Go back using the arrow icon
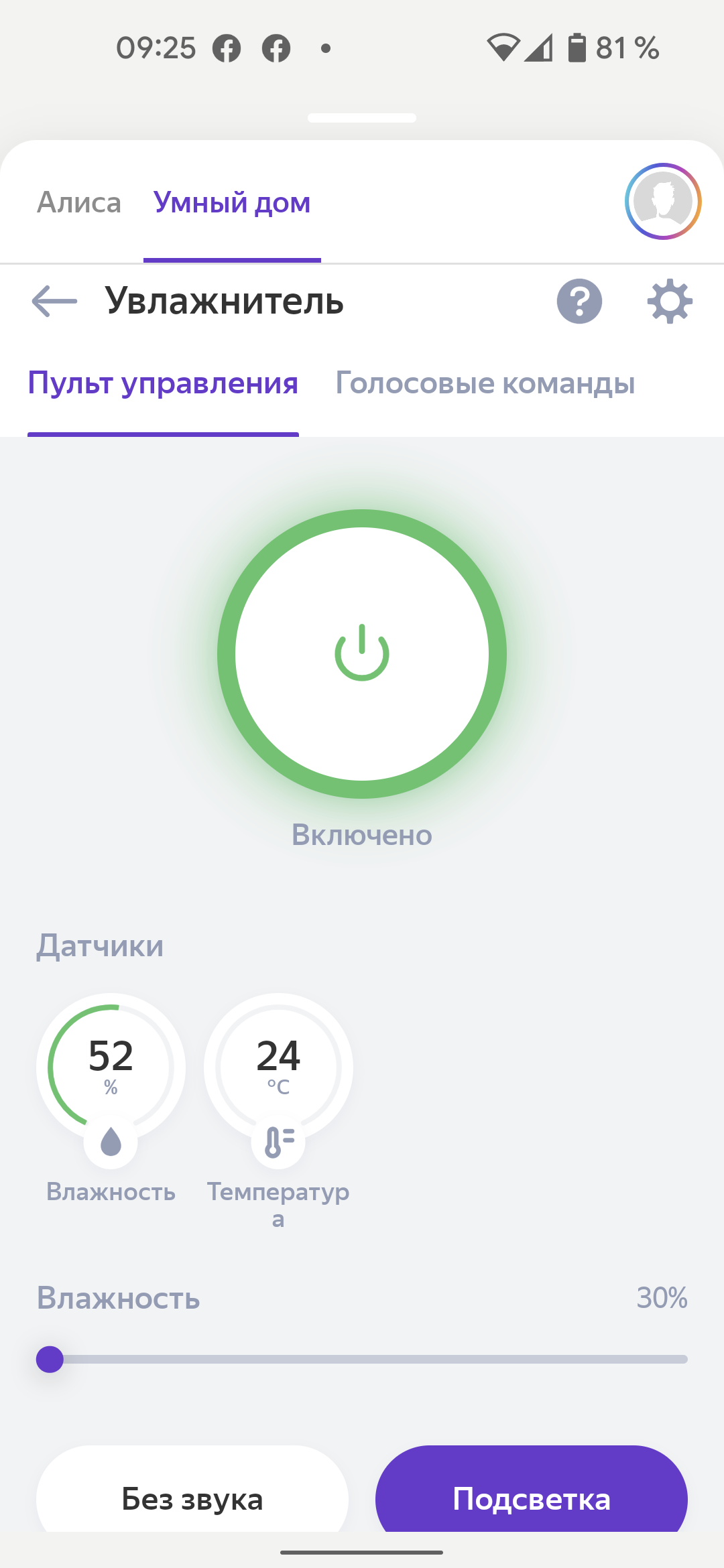Screen dimensions: 724x1568 tap(54, 302)
